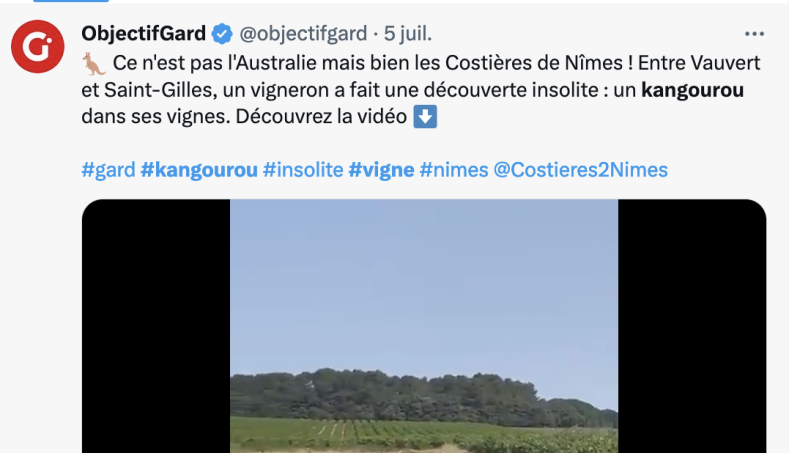The width and height of the screenshot is (800, 453).
Task: Open the #gard hashtag
Action: [x=108, y=170]
